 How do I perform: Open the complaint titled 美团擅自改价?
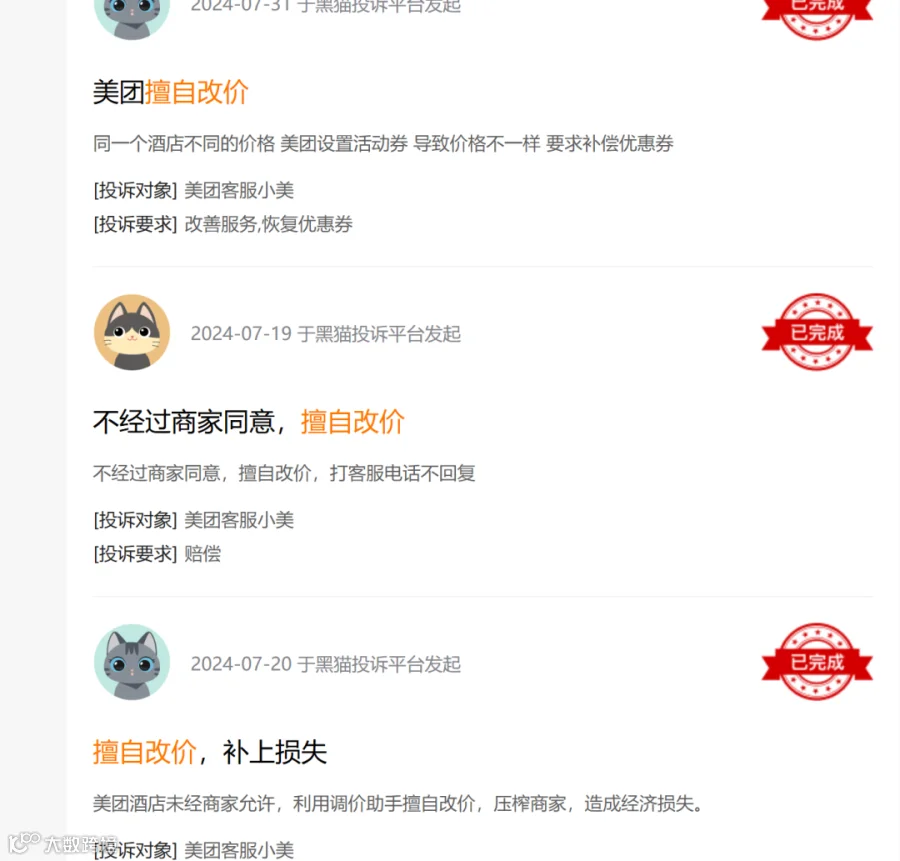[170, 92]
